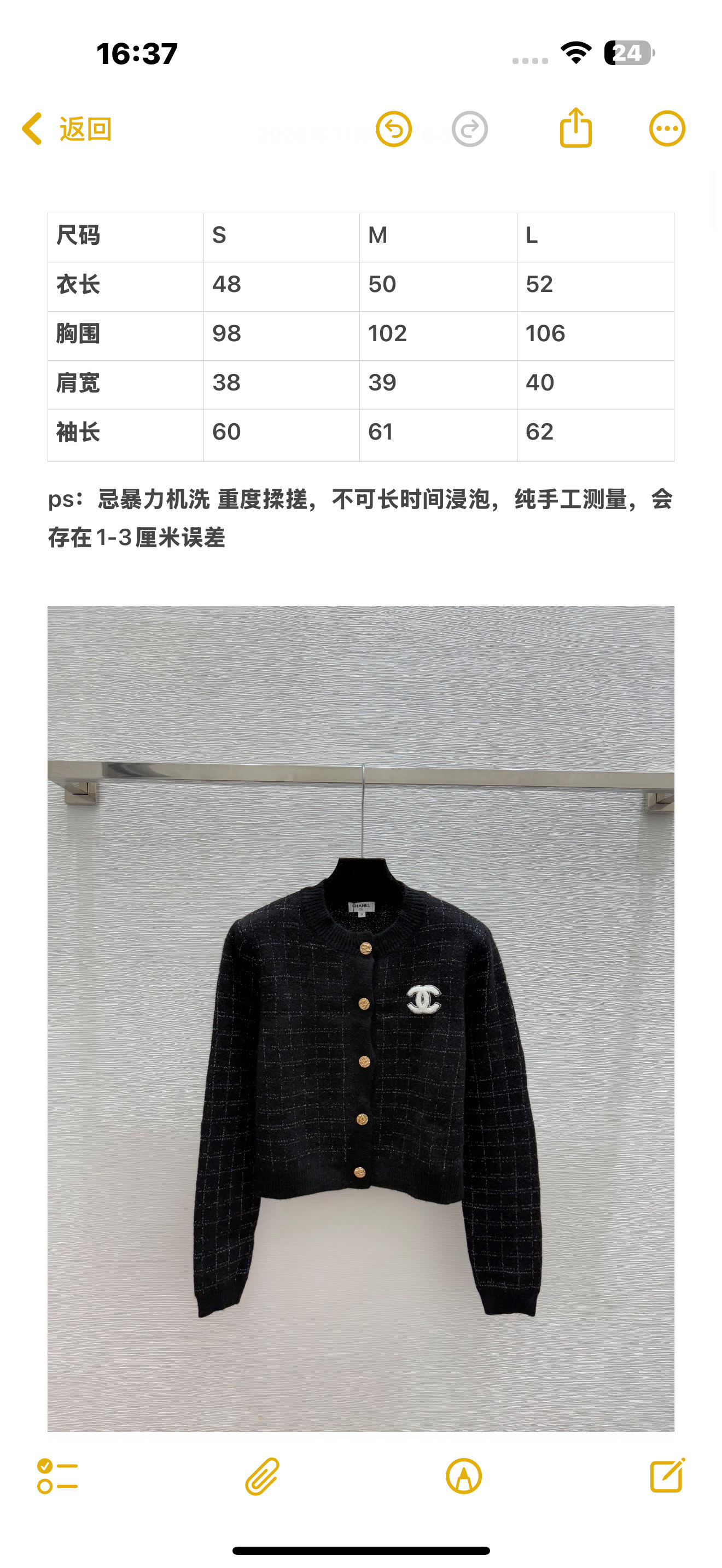Undo the last edit
This screenshot has height=1568, width=722.
tap(394, 129)
